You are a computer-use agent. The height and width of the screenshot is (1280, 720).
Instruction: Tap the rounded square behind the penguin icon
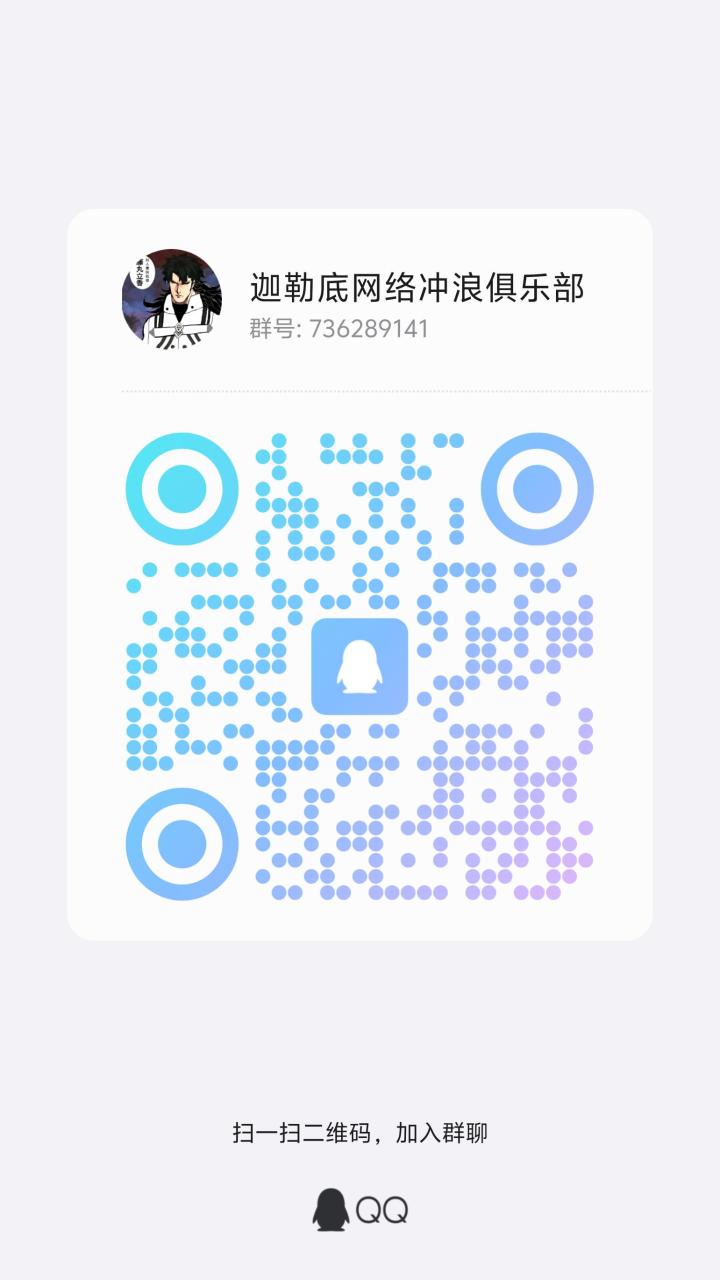361,667
